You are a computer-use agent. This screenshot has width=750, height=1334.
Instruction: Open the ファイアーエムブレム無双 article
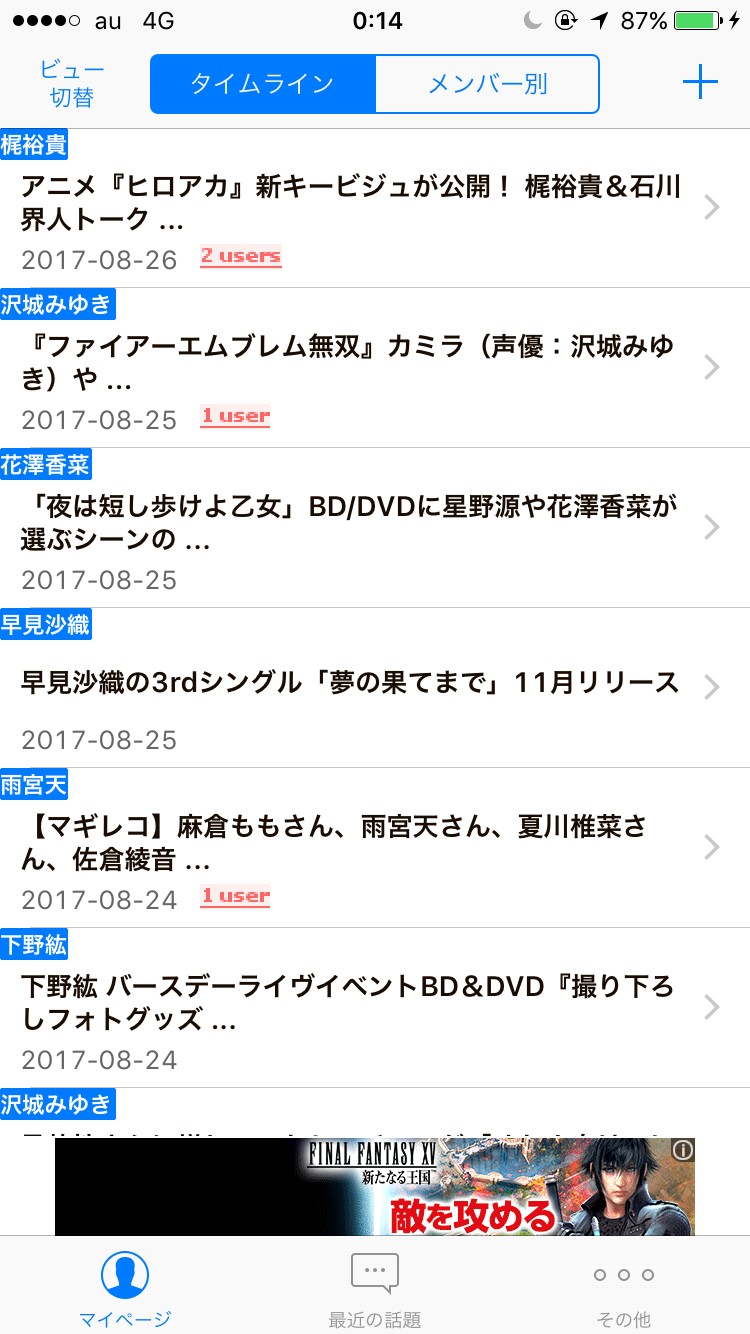point(350,363)
